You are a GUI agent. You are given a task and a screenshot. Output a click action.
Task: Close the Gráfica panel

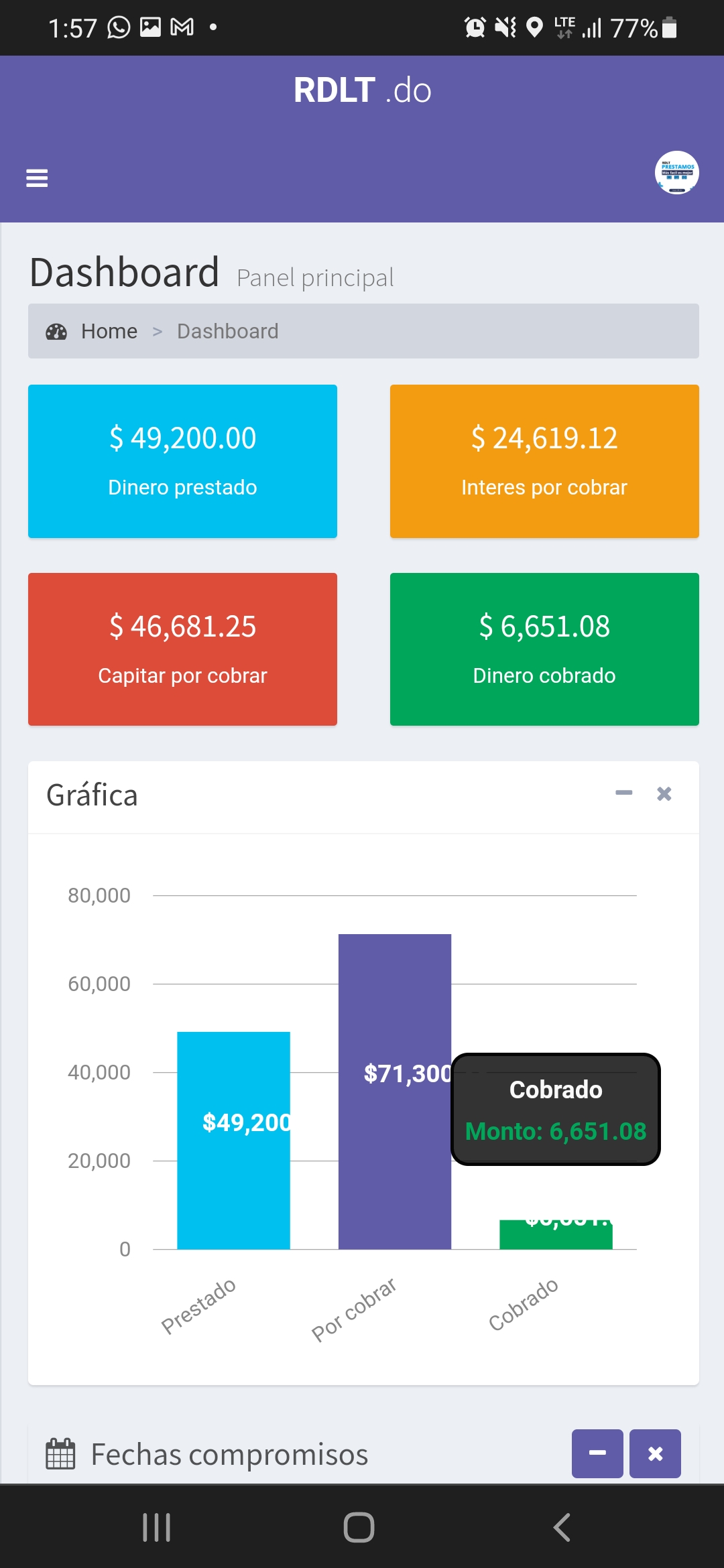(x=664, y=793)
